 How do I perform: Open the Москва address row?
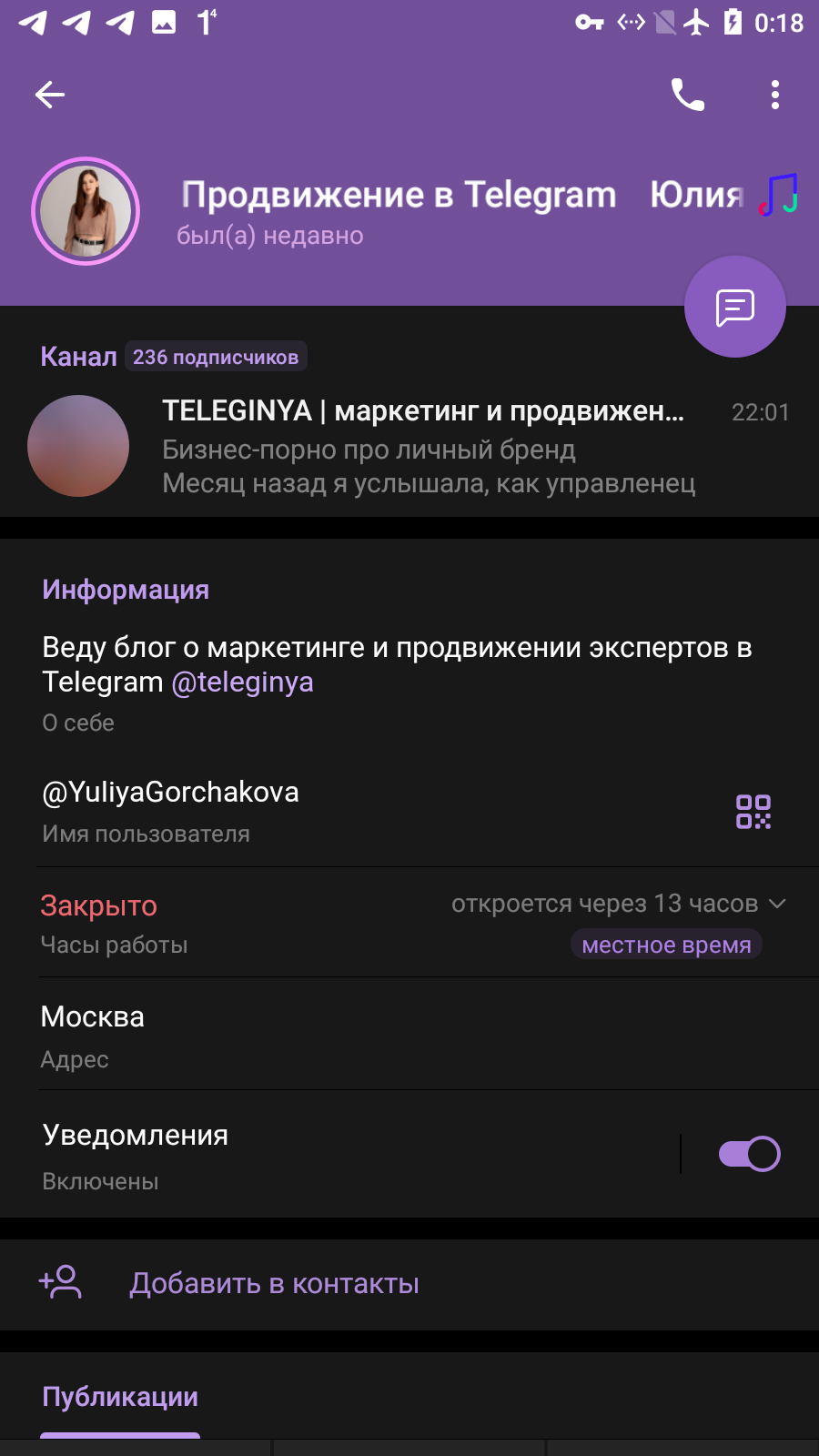click(409, 1036)
